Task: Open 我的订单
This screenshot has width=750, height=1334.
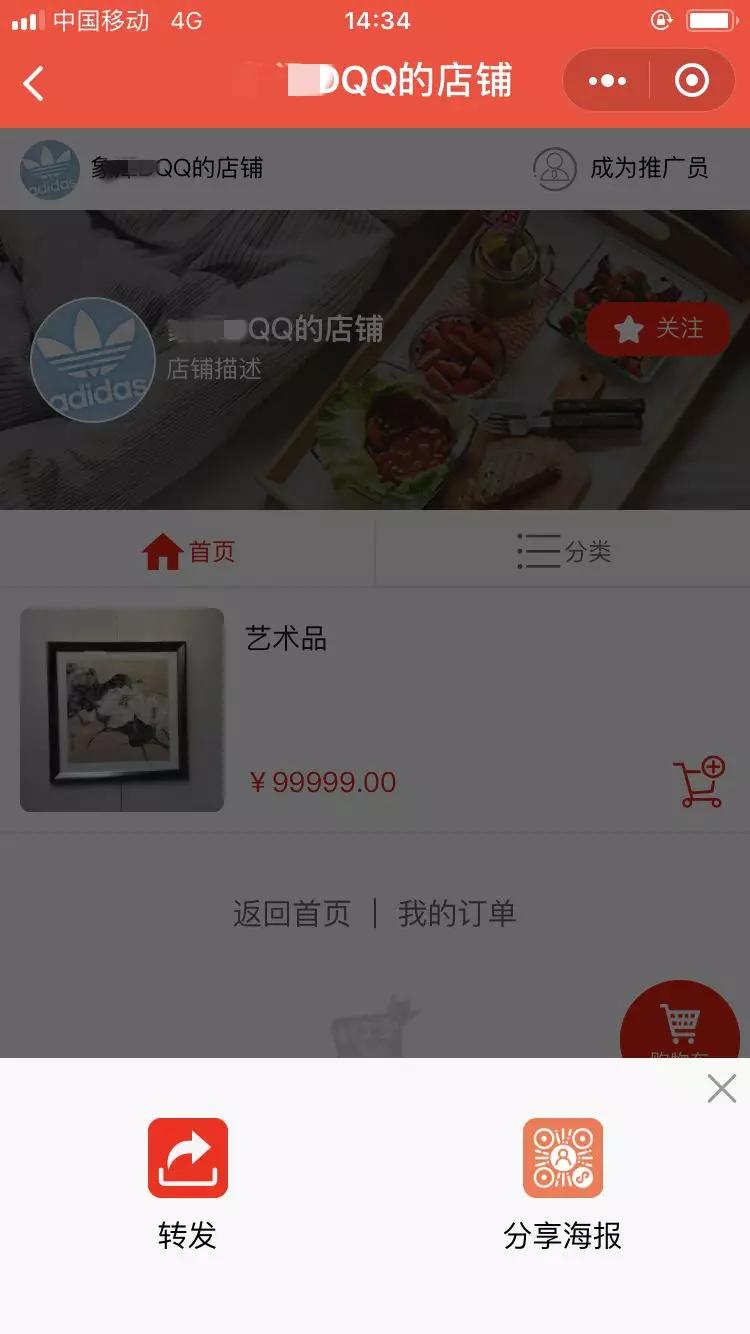Action: (457, 913)
